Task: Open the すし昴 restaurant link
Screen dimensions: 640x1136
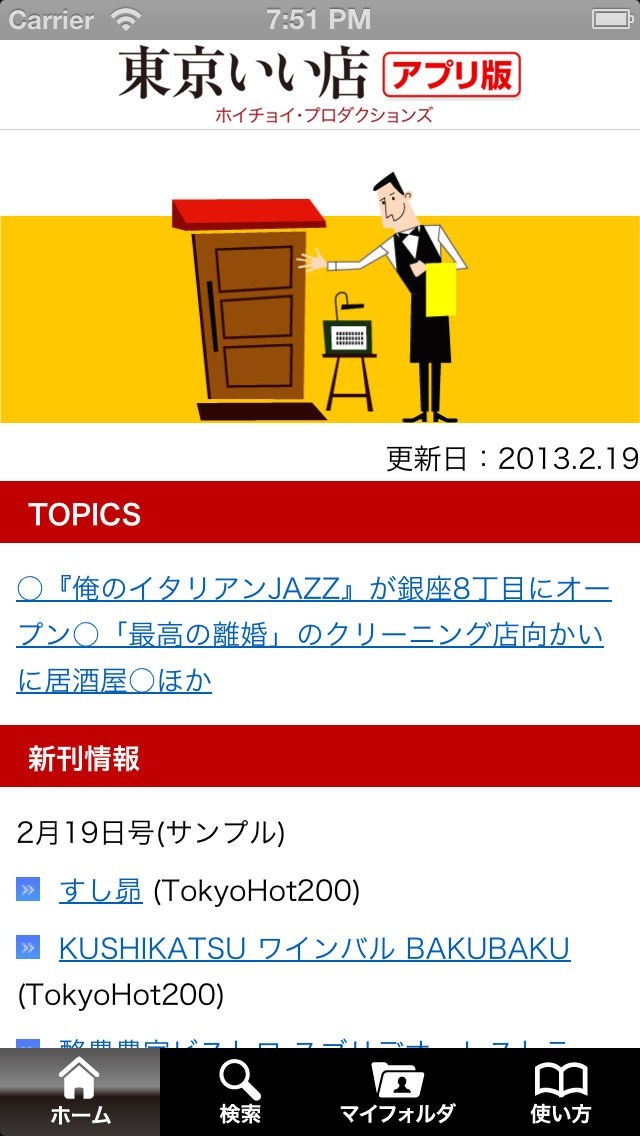Action: tap(100, 890)
